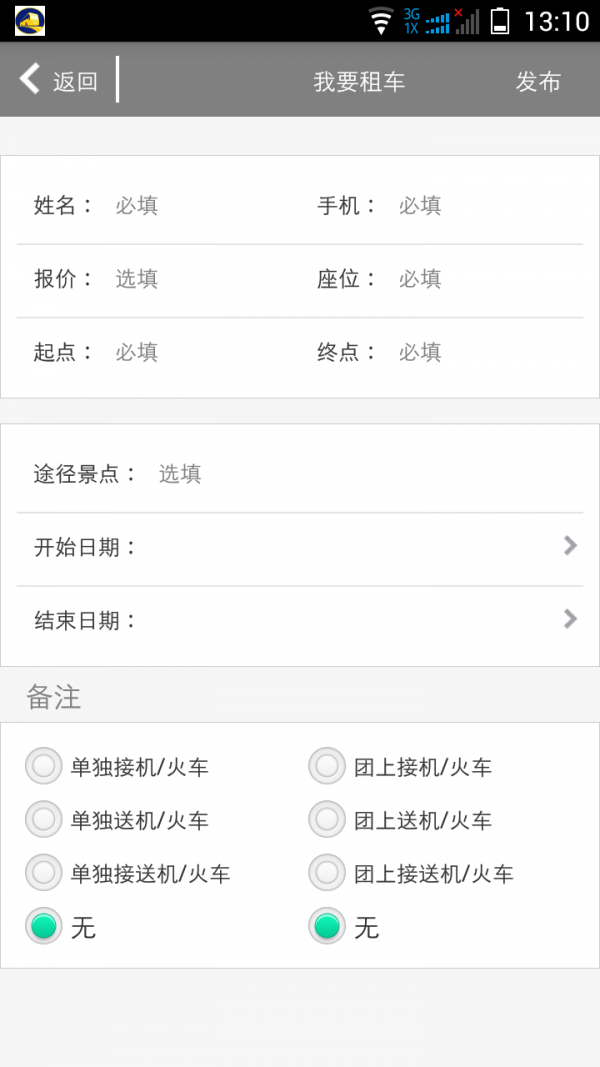Select 单独接机/火车 option
Viewport: 600px width, 1067px height.
117,766
